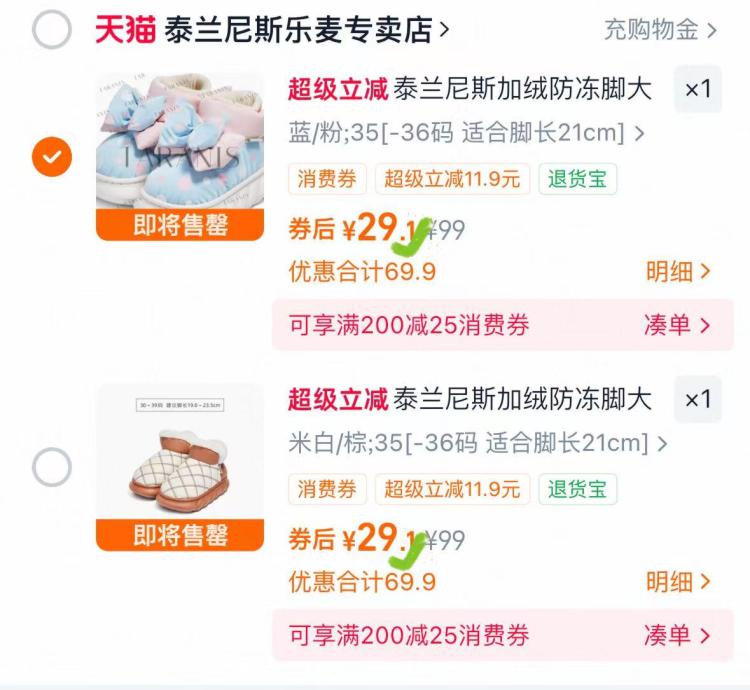This screenshot has height=690, width=750.
Task: Adjust quantity ×1 for 米白/棕 slippers
Action: [698, 399]
